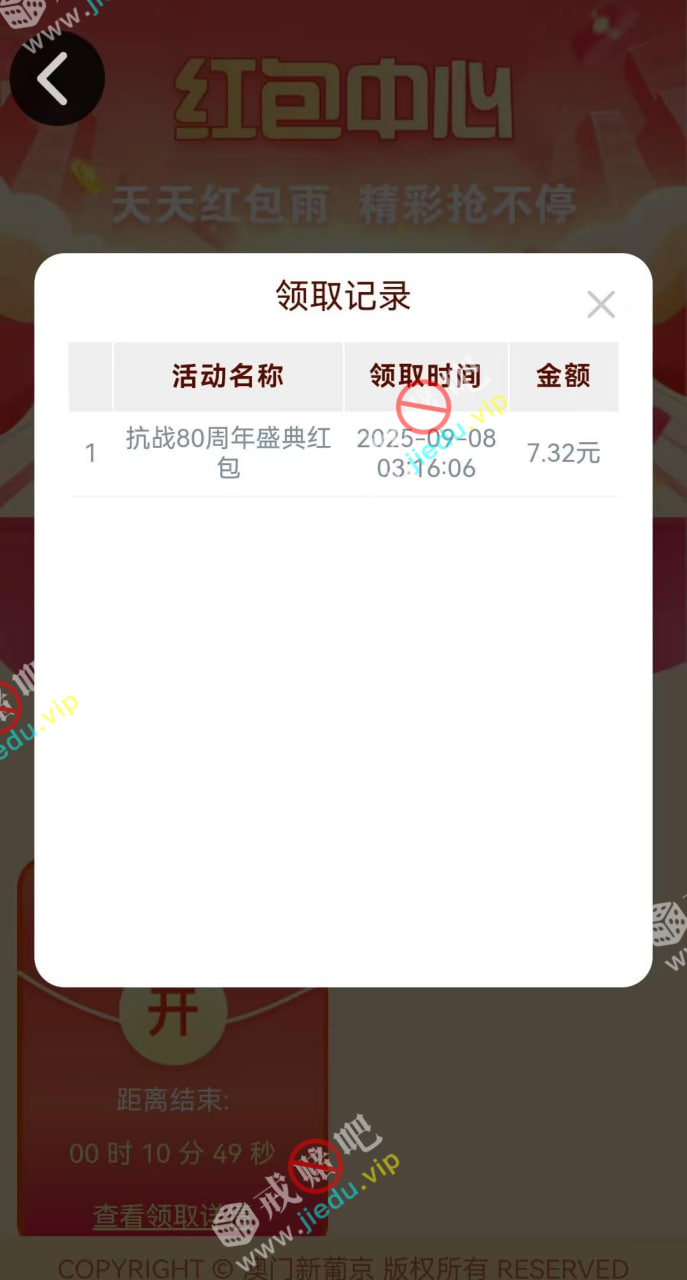This screenshot has width=687, height=1280.
Task: Go back with the arrow icon
Action: tap(56, 78)
